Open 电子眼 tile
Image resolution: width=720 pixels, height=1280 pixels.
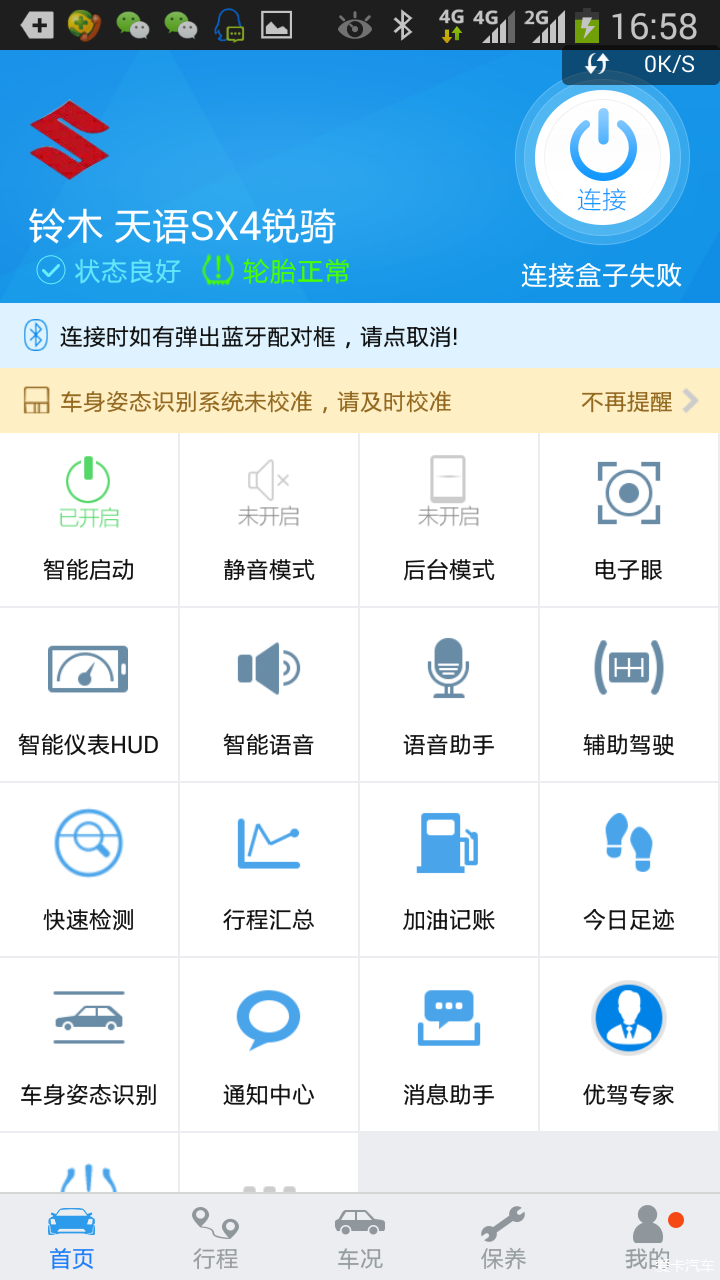pos(629,519)
